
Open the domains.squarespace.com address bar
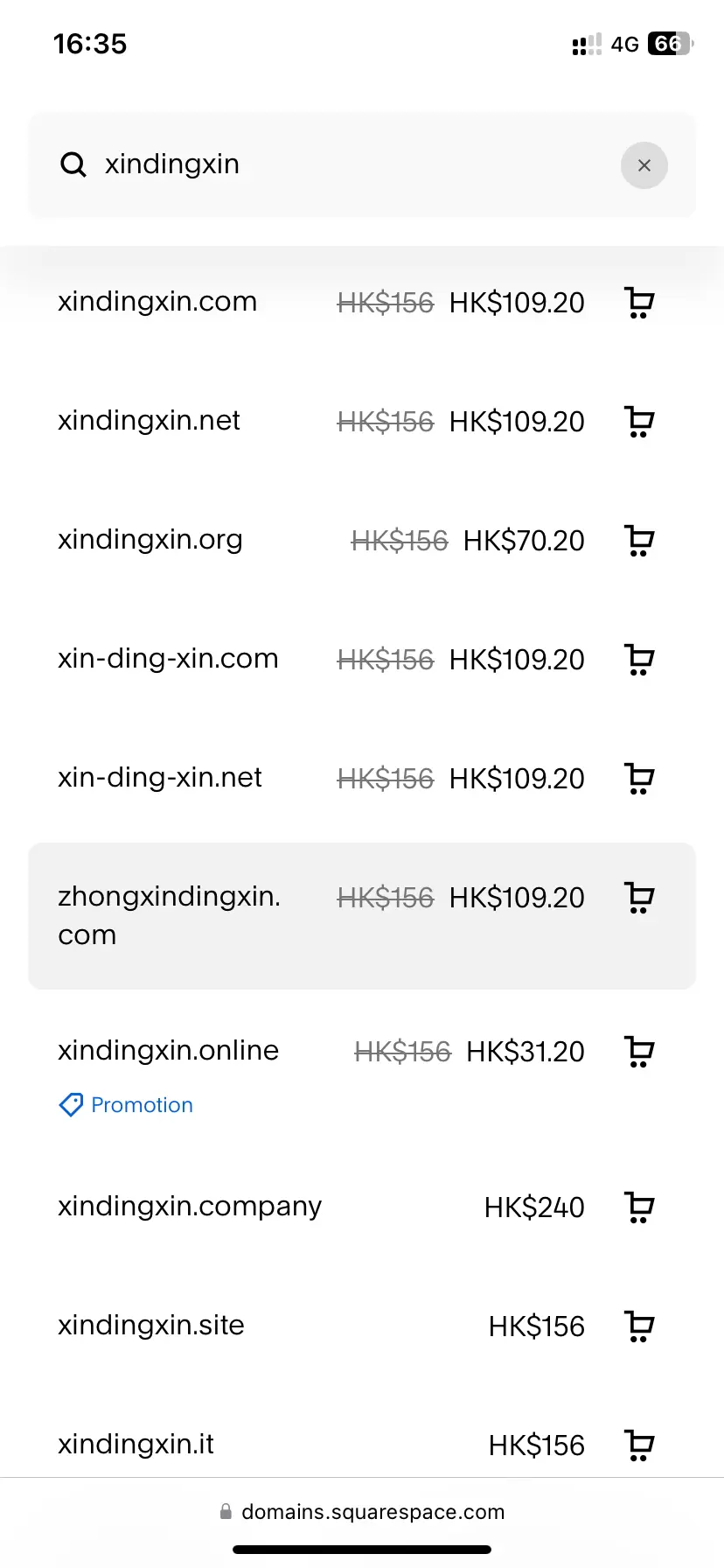pos(362,1512)
